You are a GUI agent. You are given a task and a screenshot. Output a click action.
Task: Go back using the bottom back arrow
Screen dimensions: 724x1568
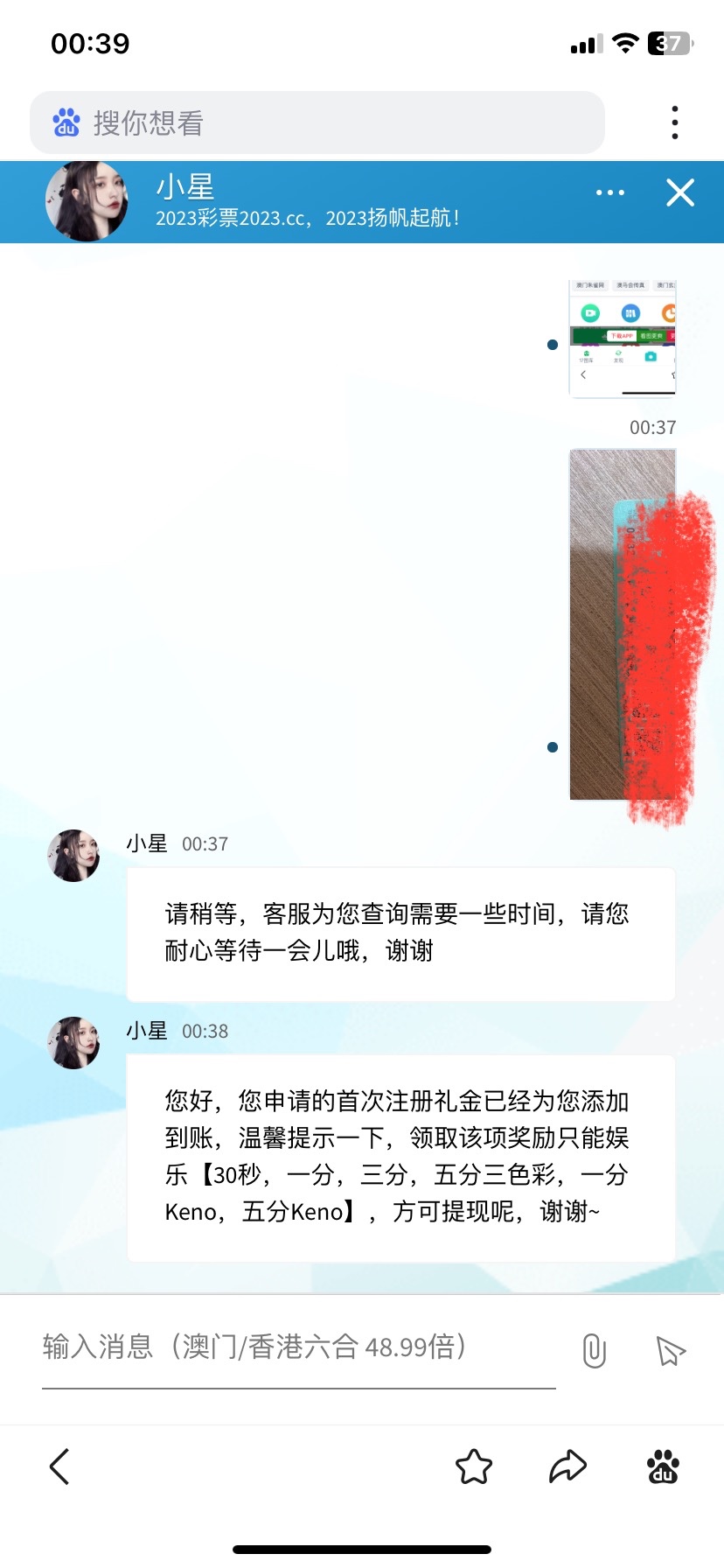point(59,1466)
